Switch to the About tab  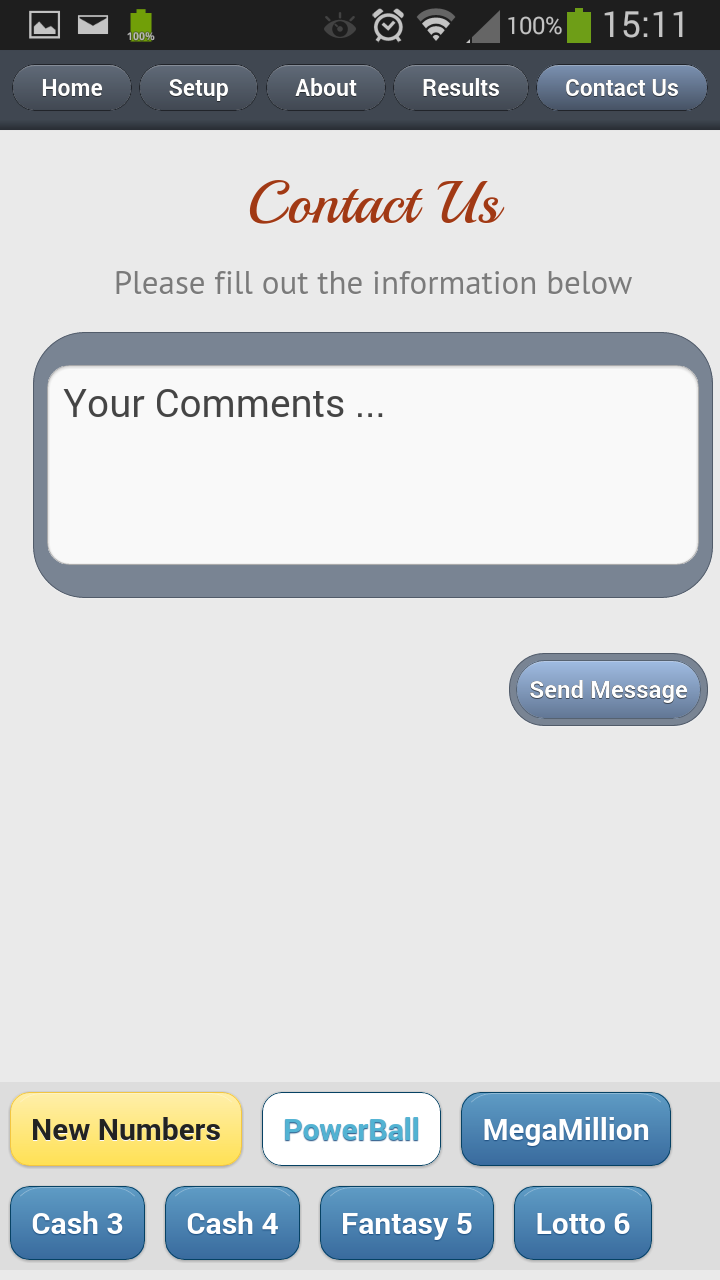coord(326,88)
